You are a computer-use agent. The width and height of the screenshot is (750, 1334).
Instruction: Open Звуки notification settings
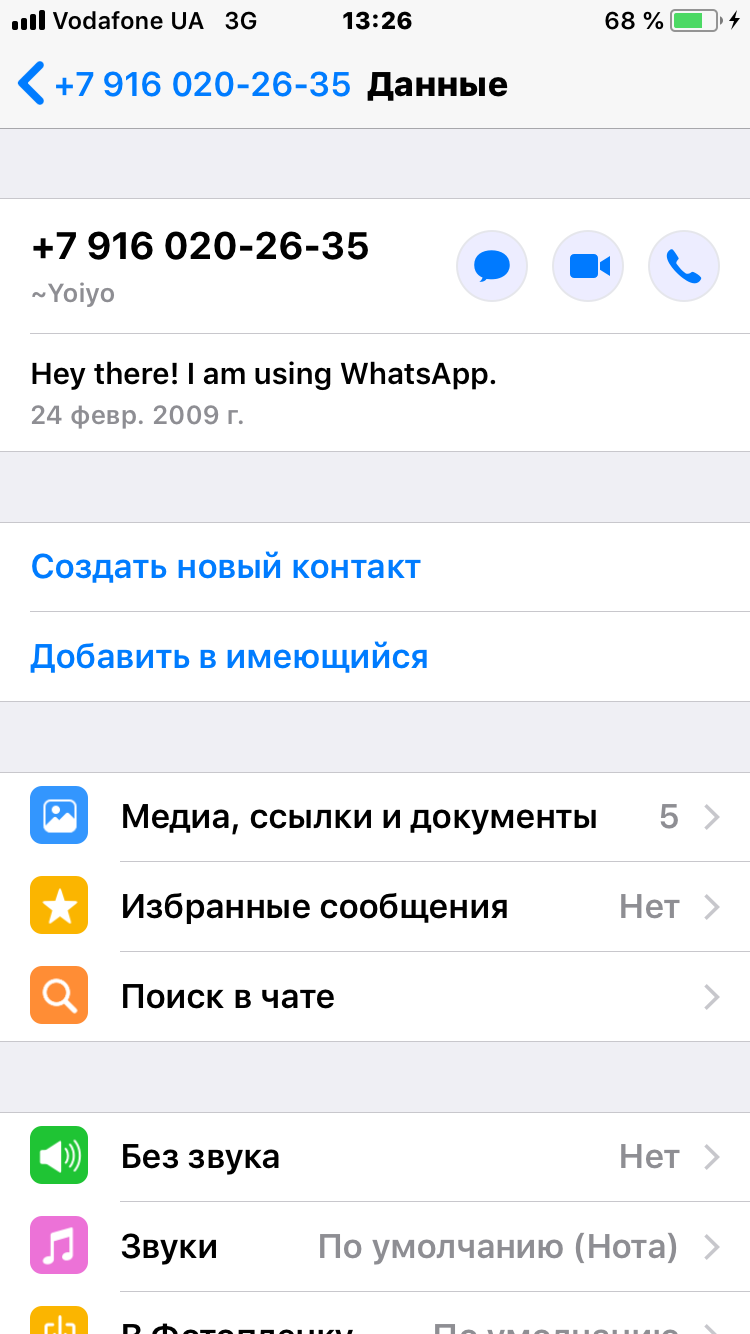375,1247
